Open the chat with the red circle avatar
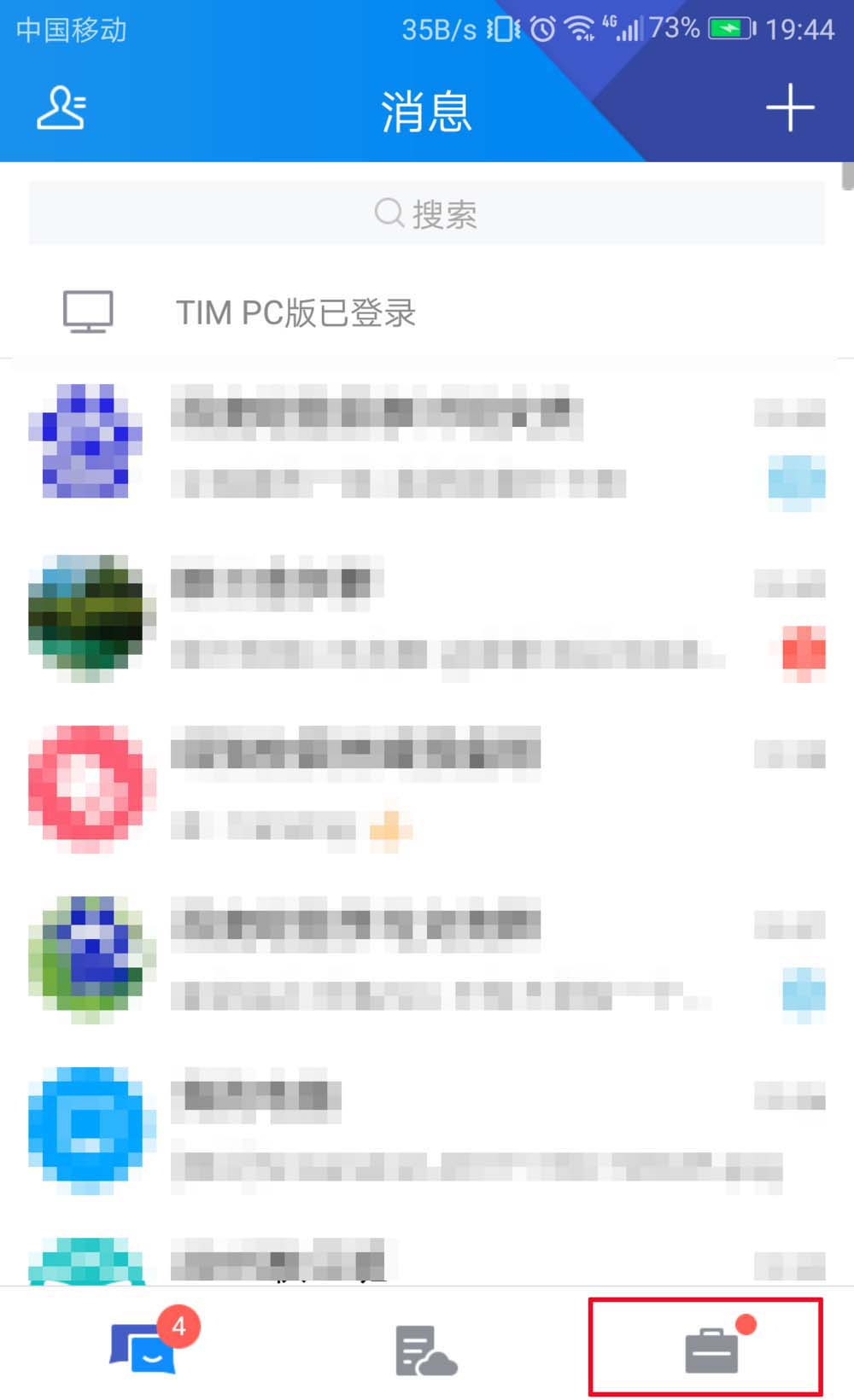This screenshot has width=854, height=1400. point(427,787)
